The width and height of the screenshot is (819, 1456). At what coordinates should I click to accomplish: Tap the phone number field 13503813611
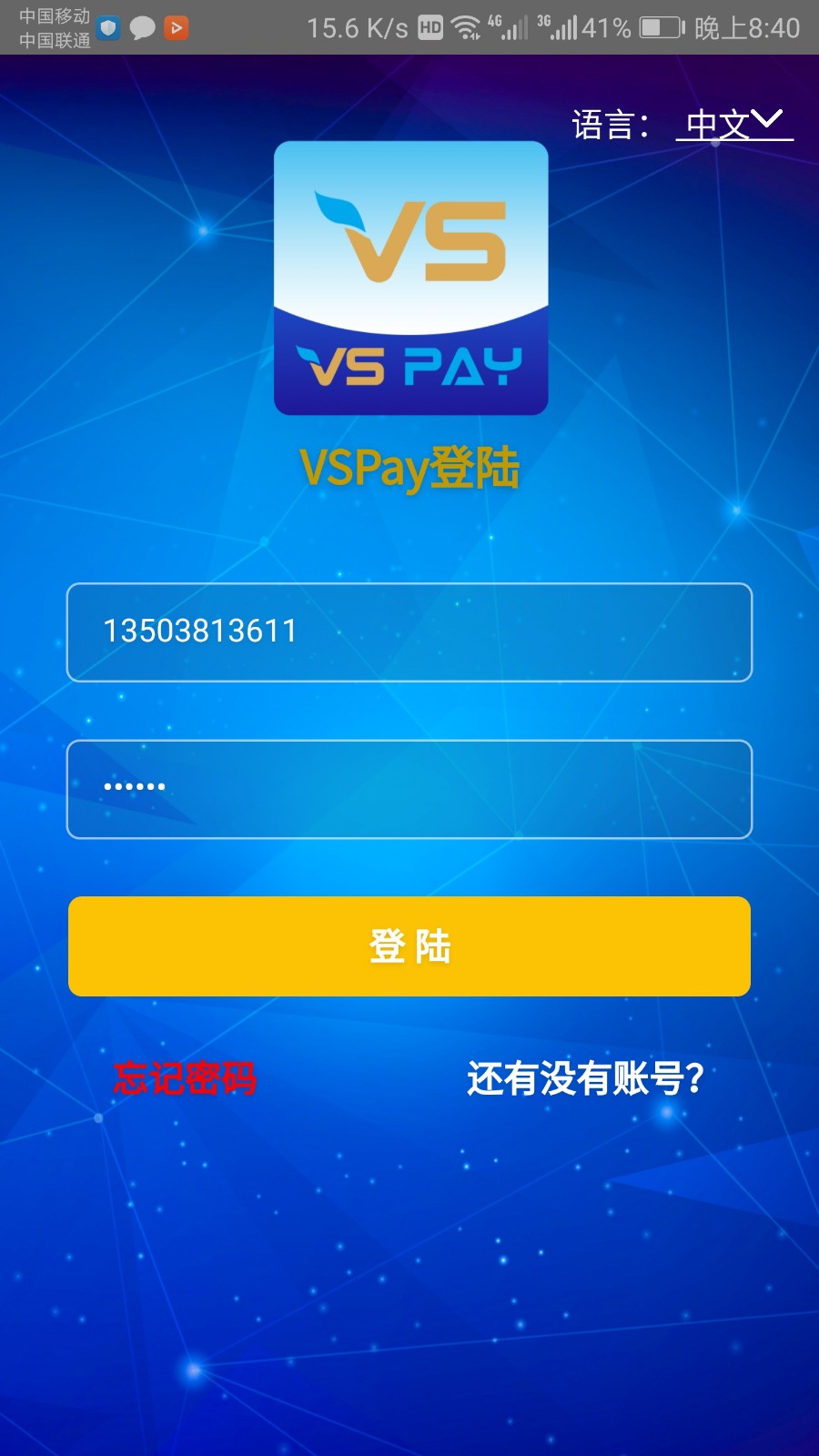pos(409,632)
